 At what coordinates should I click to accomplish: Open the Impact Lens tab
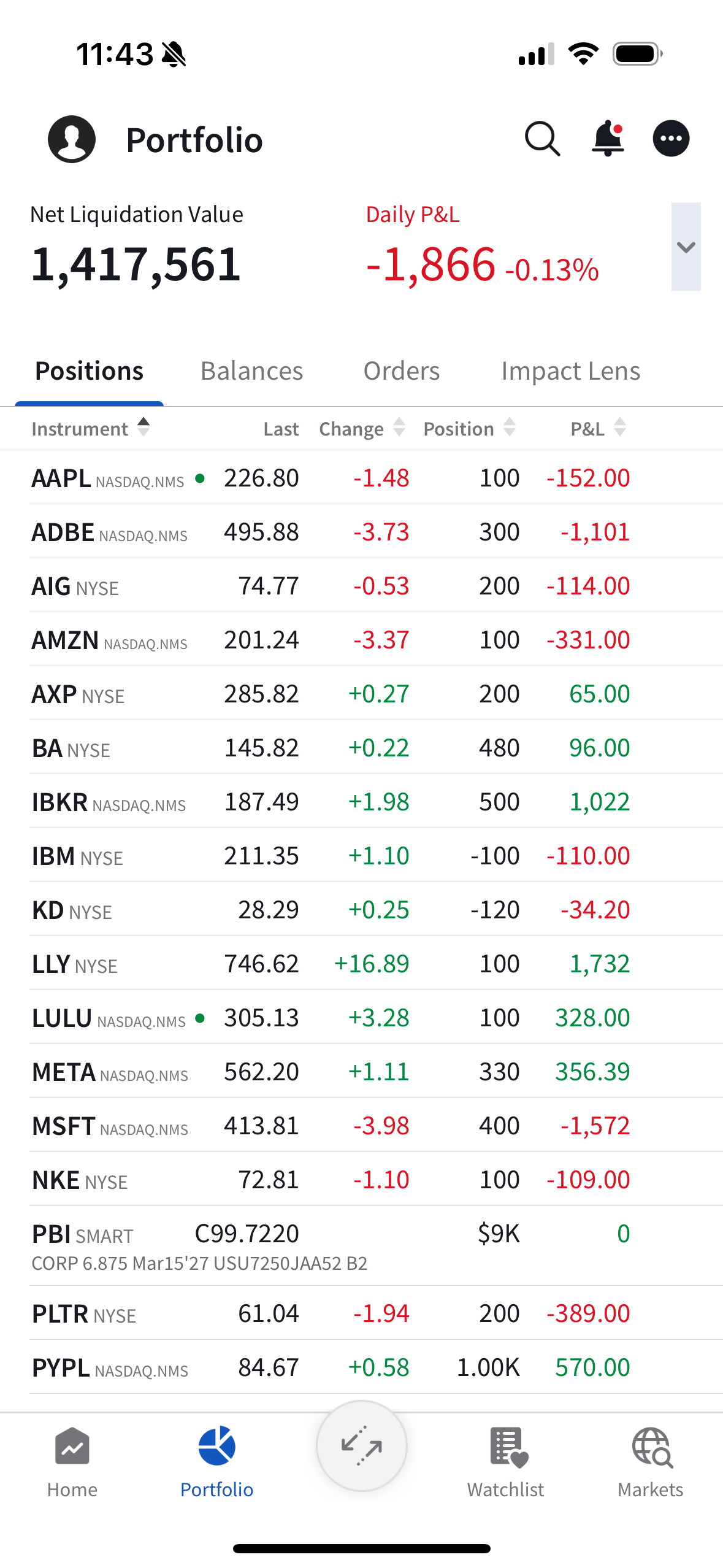coord(570,371)
